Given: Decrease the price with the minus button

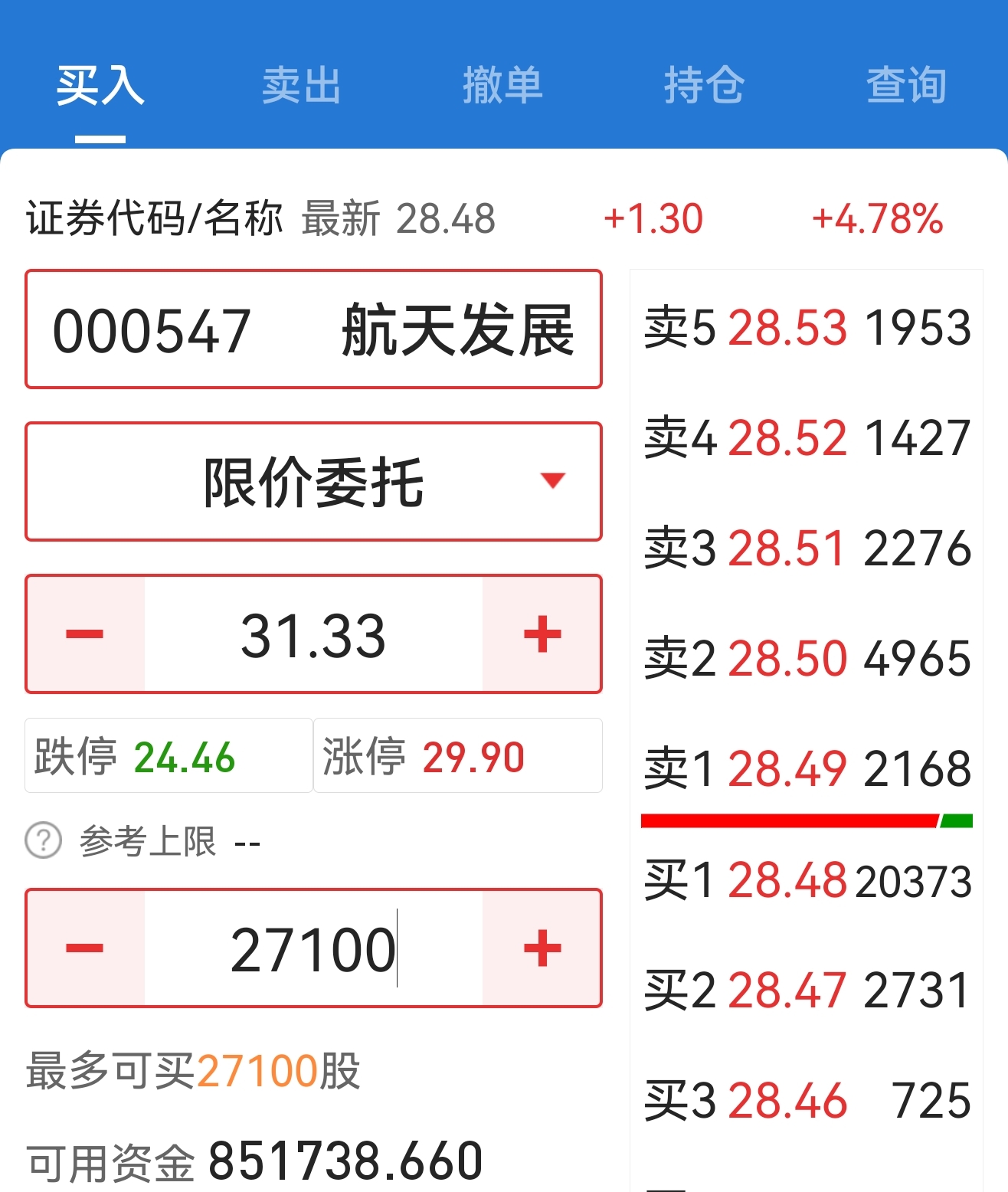Looking at the screenshot, I should 85,634.
